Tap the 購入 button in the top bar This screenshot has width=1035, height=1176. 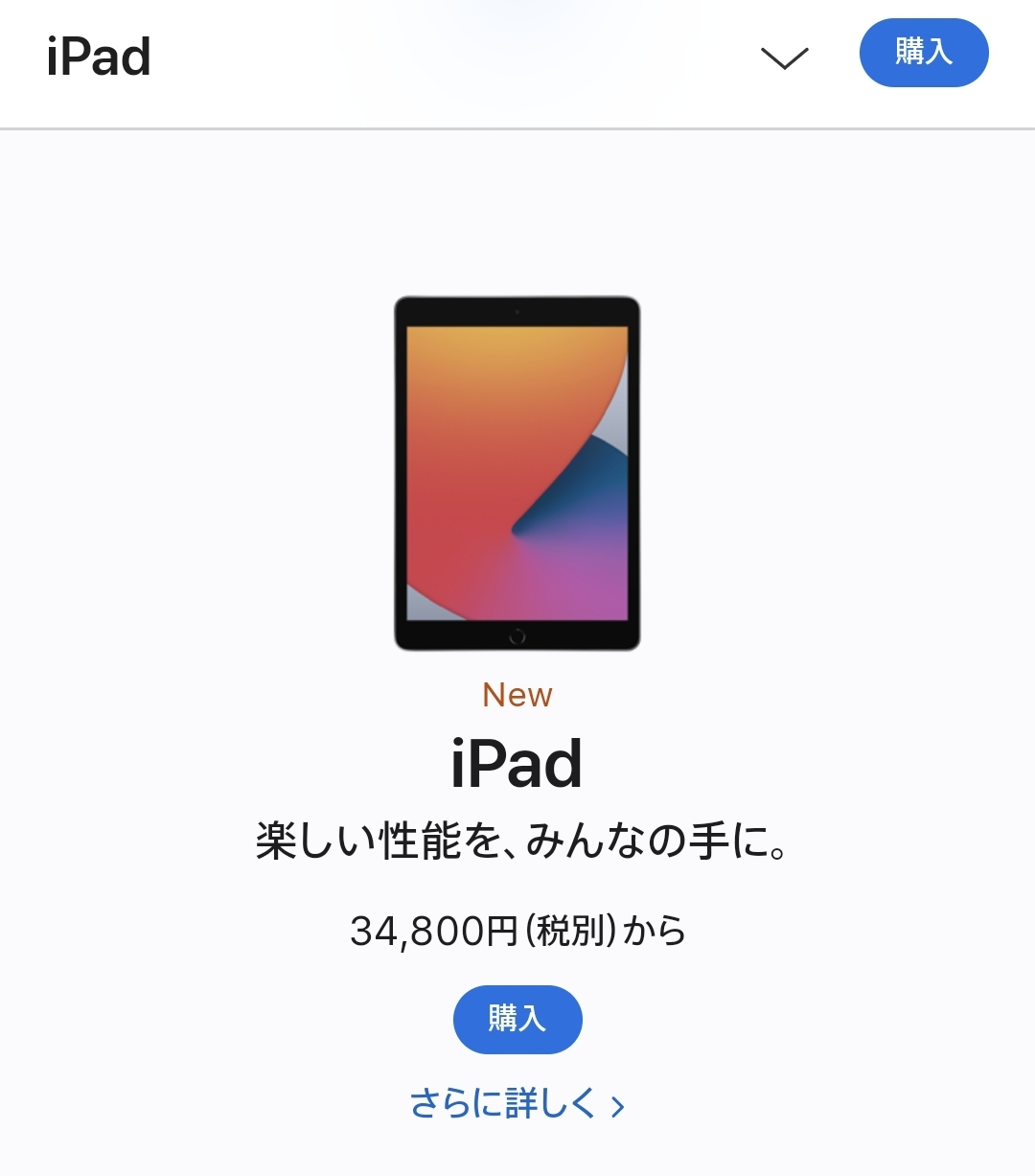coord(923,53)
